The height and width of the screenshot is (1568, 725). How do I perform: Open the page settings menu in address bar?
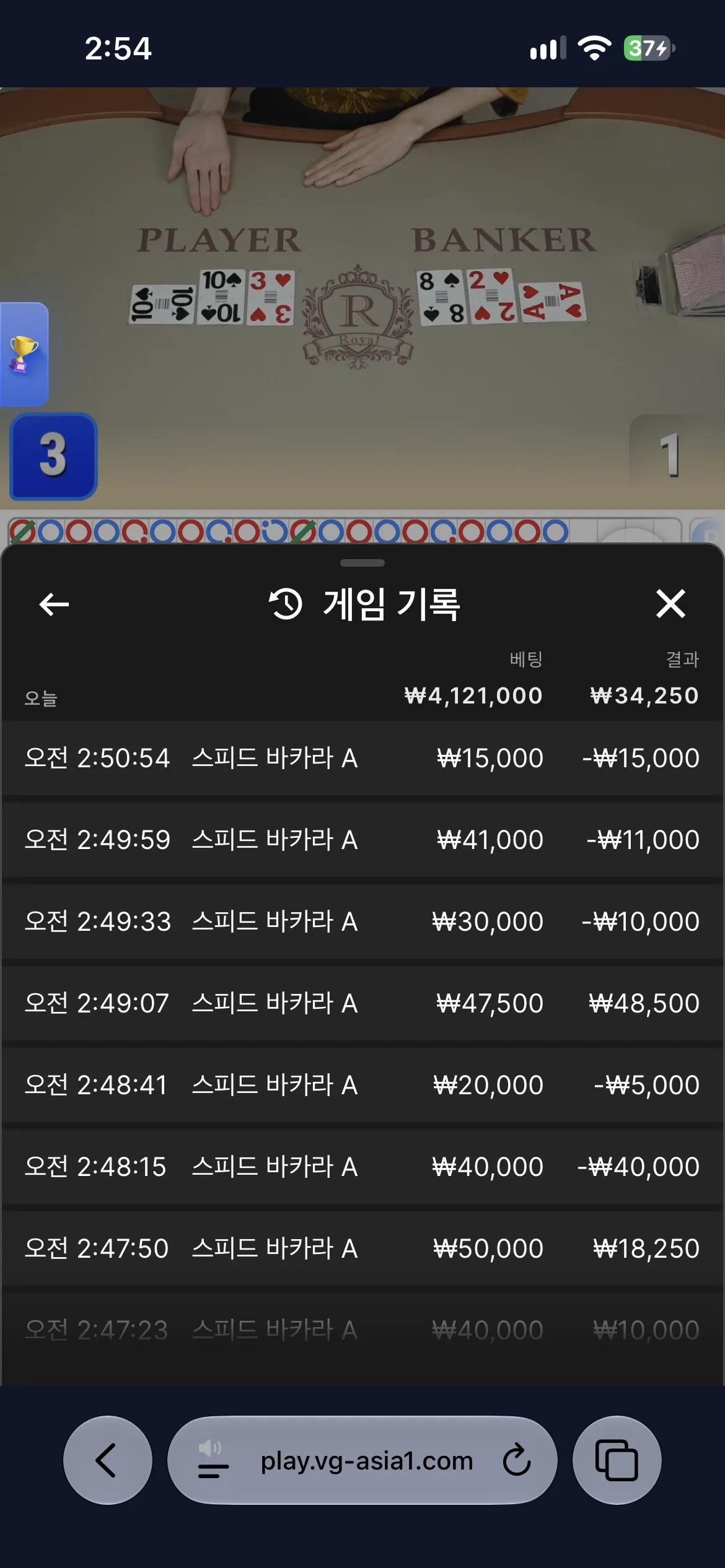(x=213, y=1460)
